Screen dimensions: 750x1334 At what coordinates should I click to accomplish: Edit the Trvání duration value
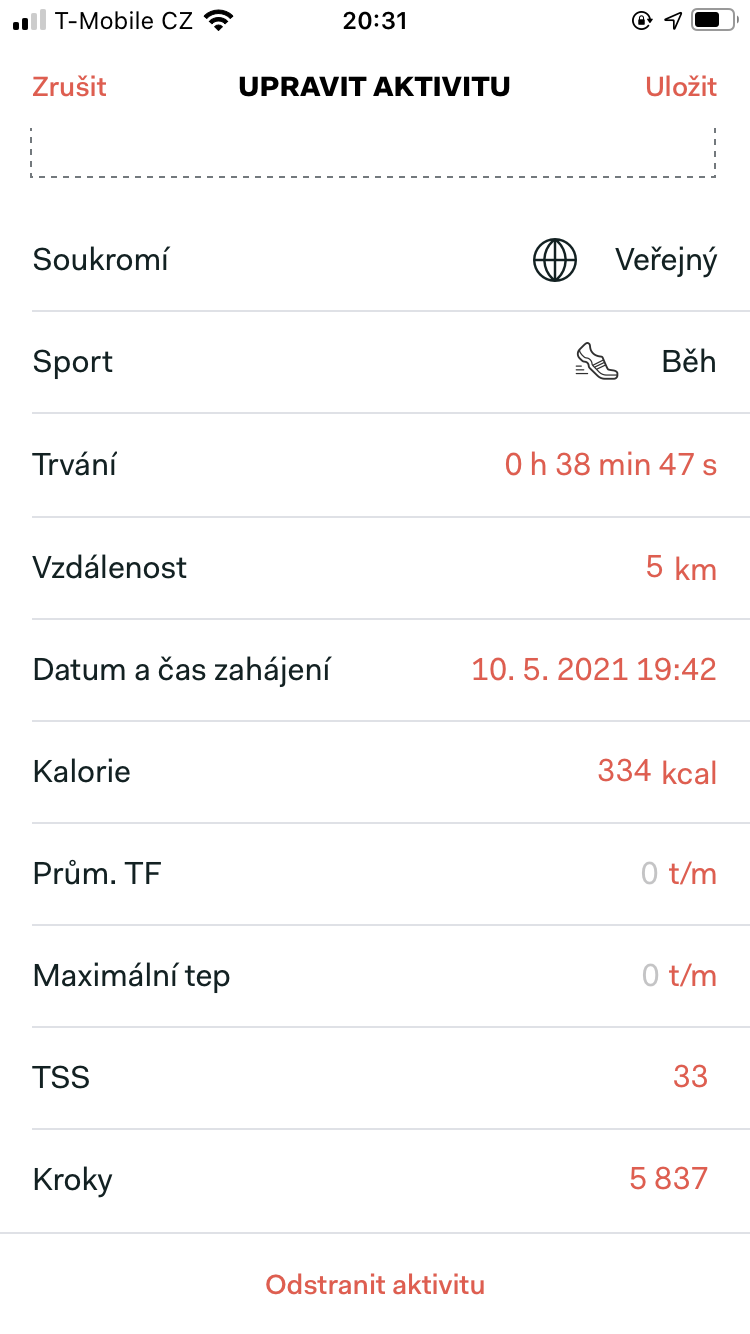pos(375,465)
